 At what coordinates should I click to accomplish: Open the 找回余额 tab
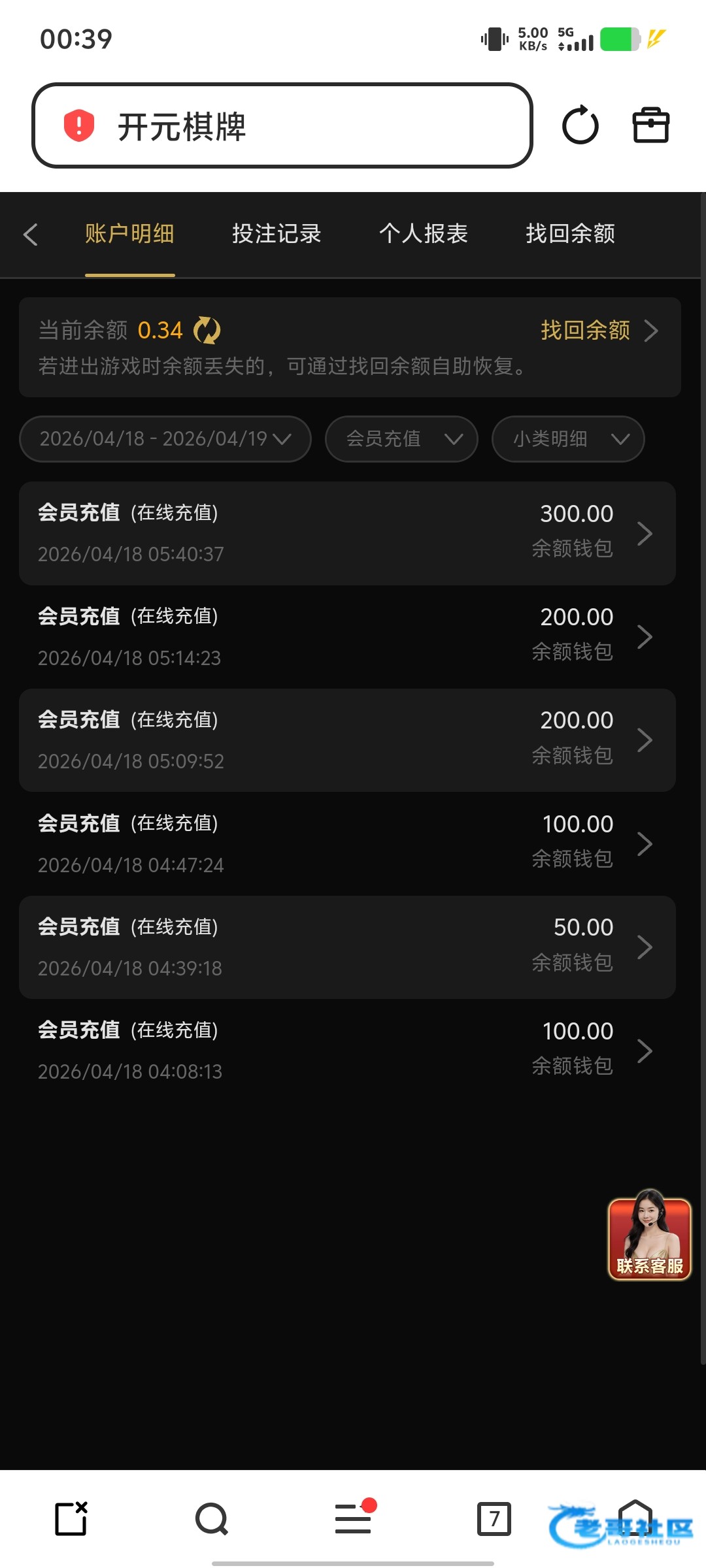point(570,234)
